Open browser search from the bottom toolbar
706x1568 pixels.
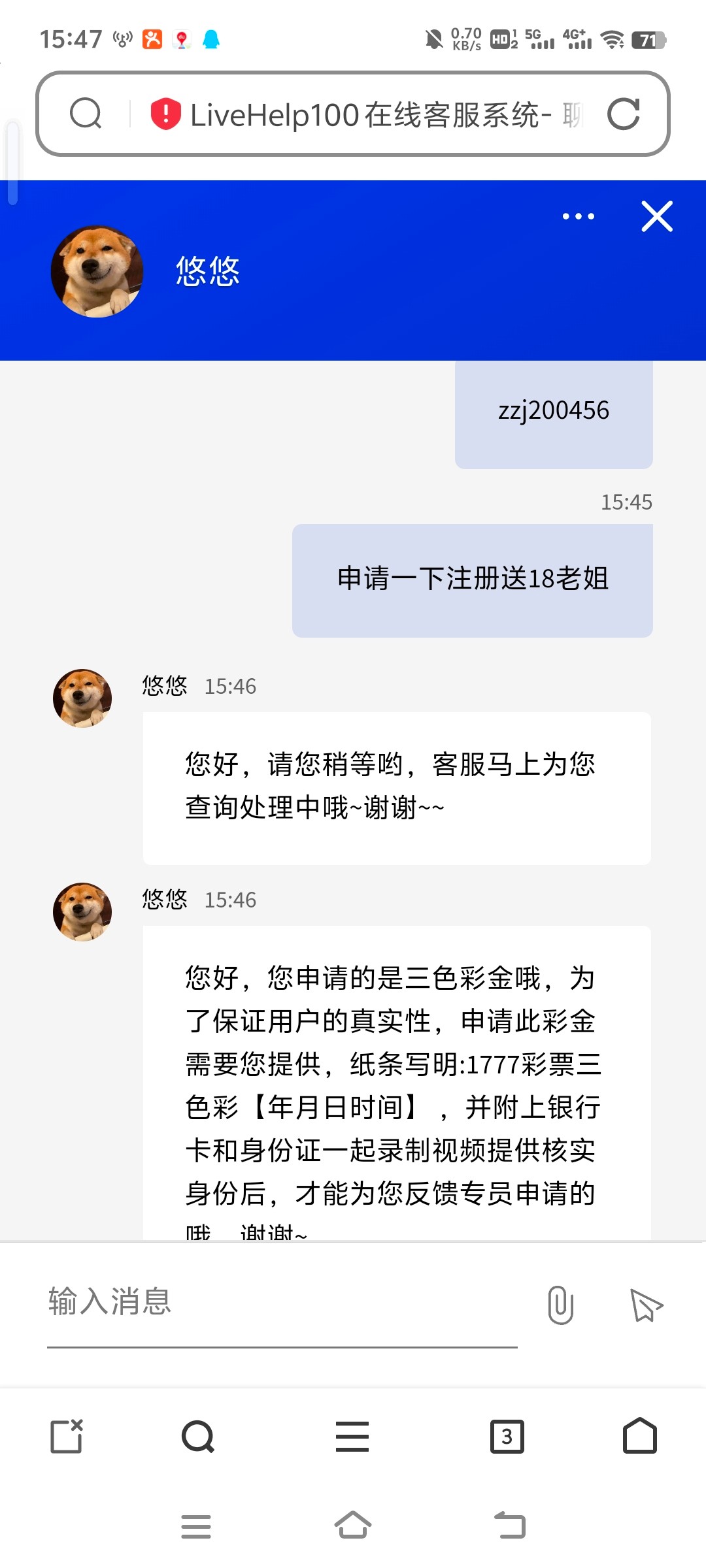[198, 1437]
